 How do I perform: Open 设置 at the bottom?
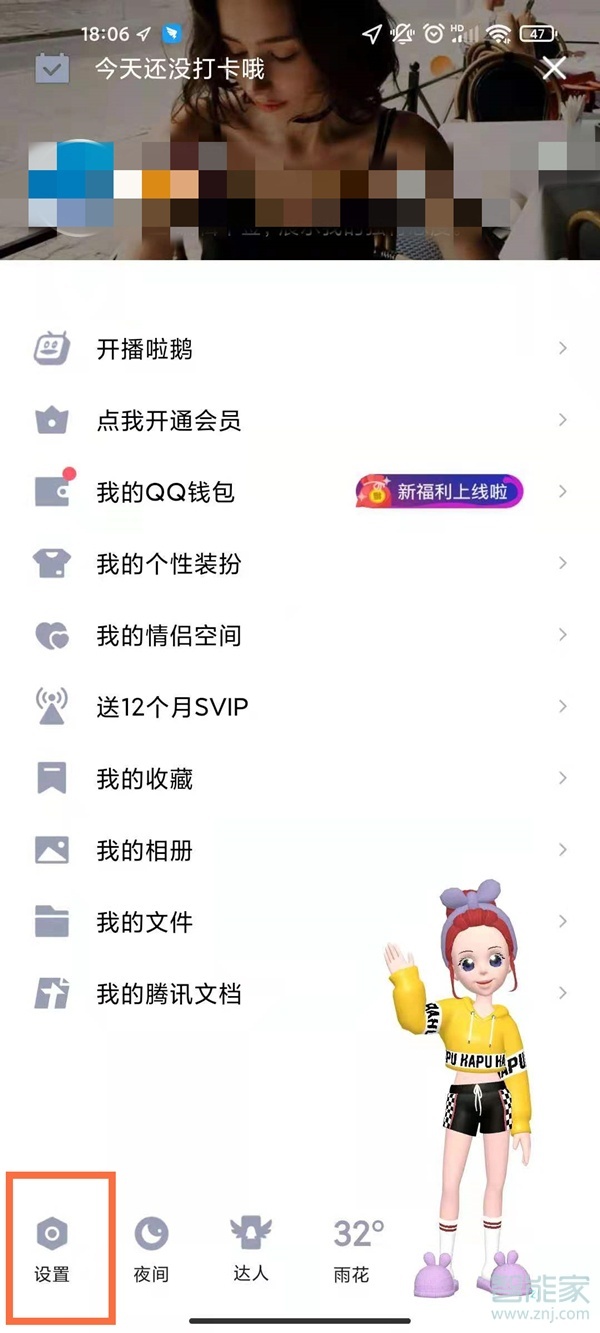(52, 1246)
